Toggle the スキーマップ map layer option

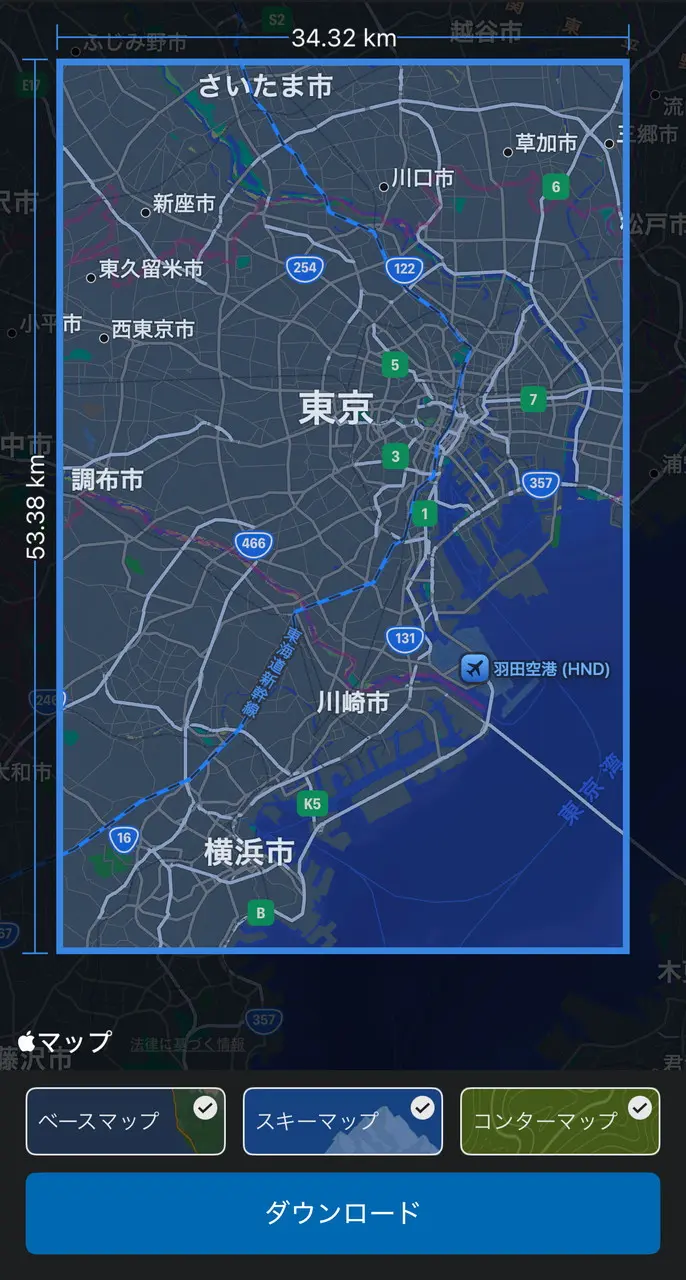342,1121
